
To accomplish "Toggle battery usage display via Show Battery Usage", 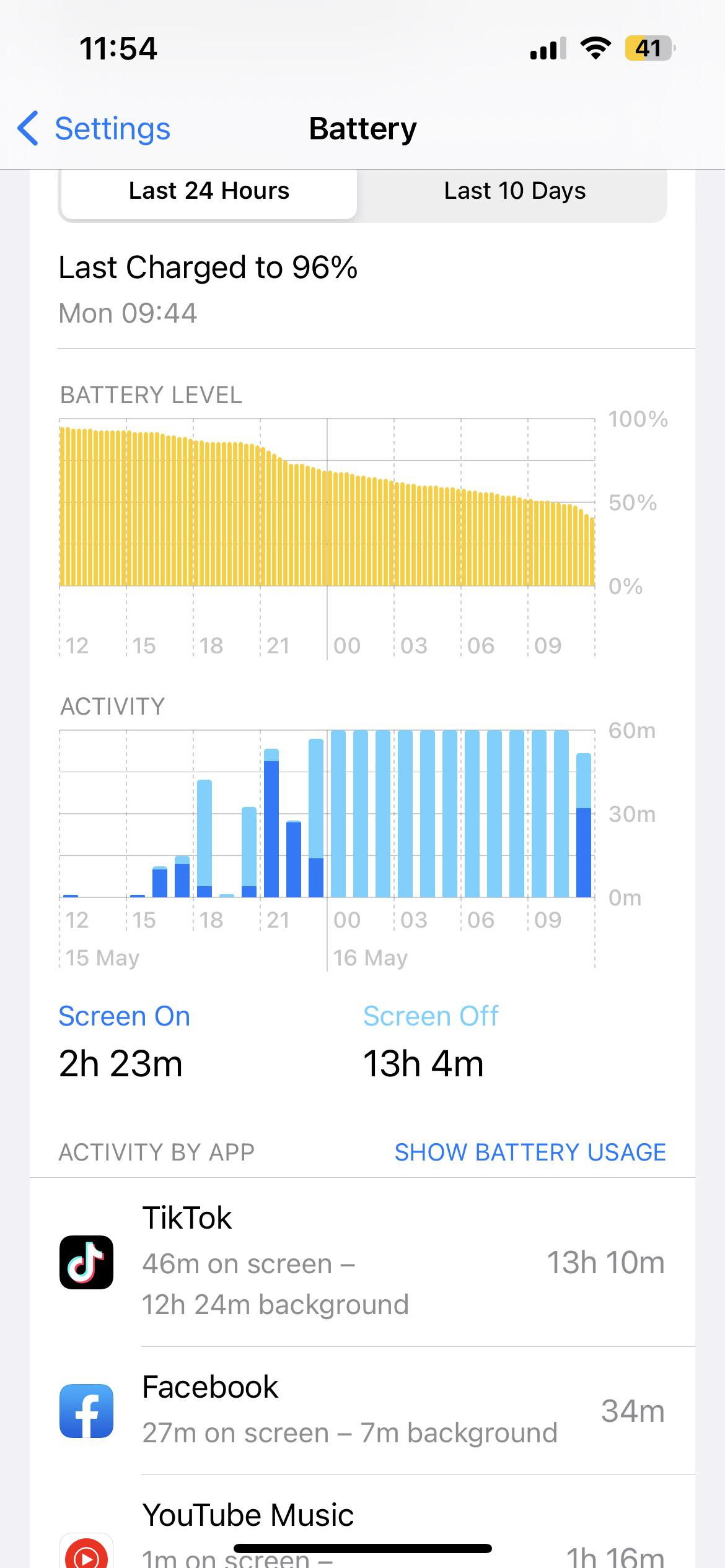I will [x=531, y=1152].
